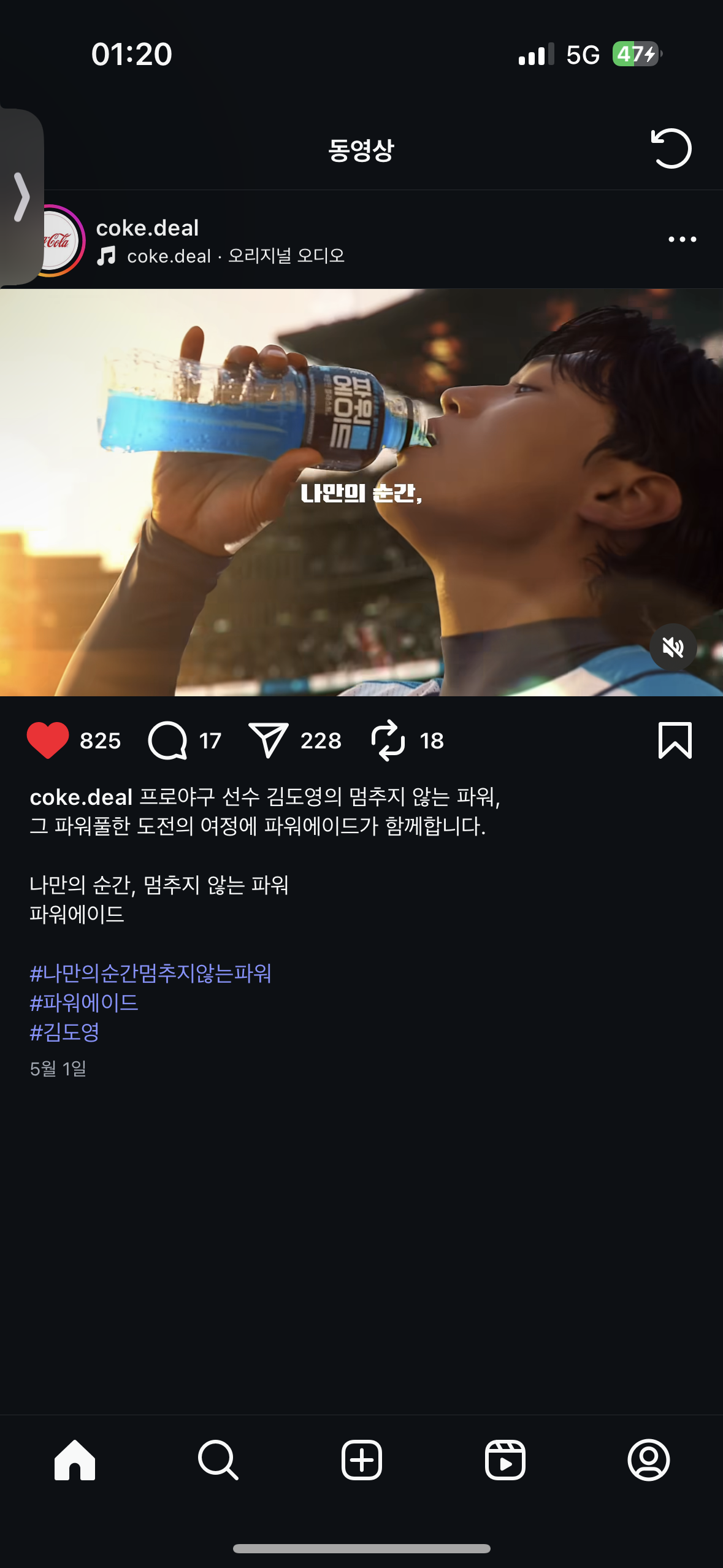The image size is (723, 1568).
Task: Open hashtag #파워에이드
Action: pos(84,1003)
